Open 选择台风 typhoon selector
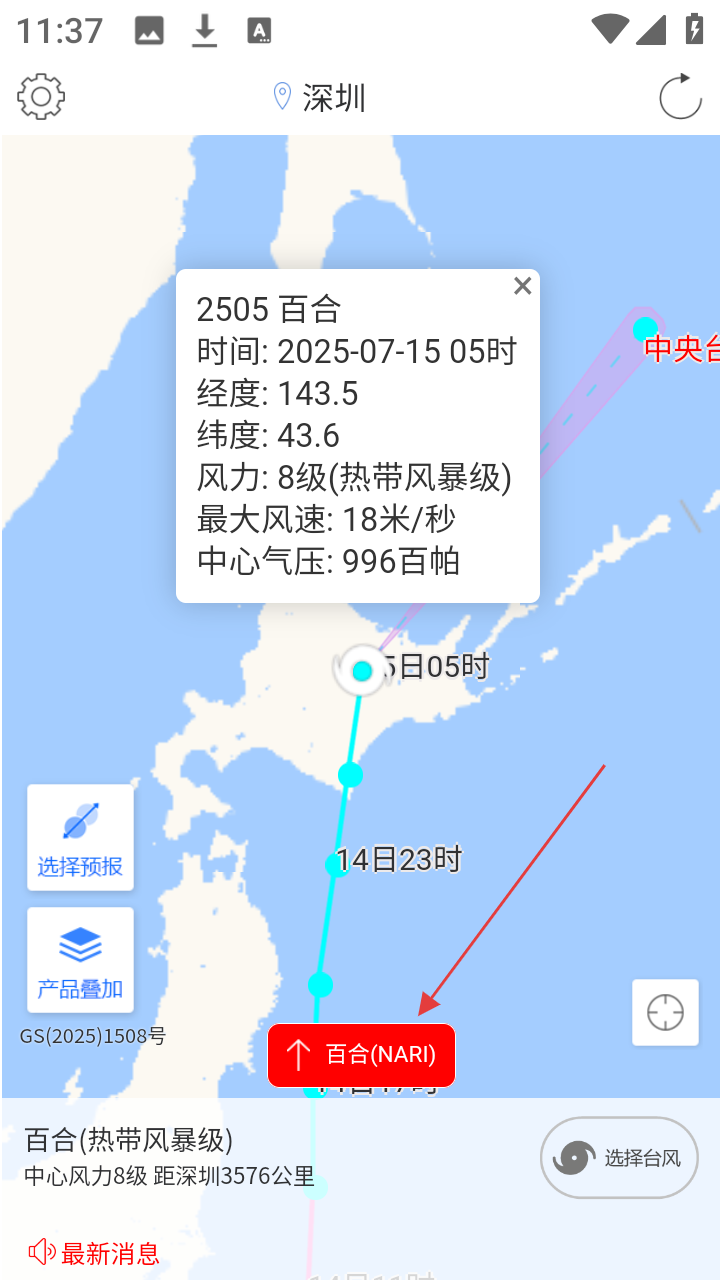Image resolution: width=720 pixels, height=1280 pixels. coord(619,1158)
